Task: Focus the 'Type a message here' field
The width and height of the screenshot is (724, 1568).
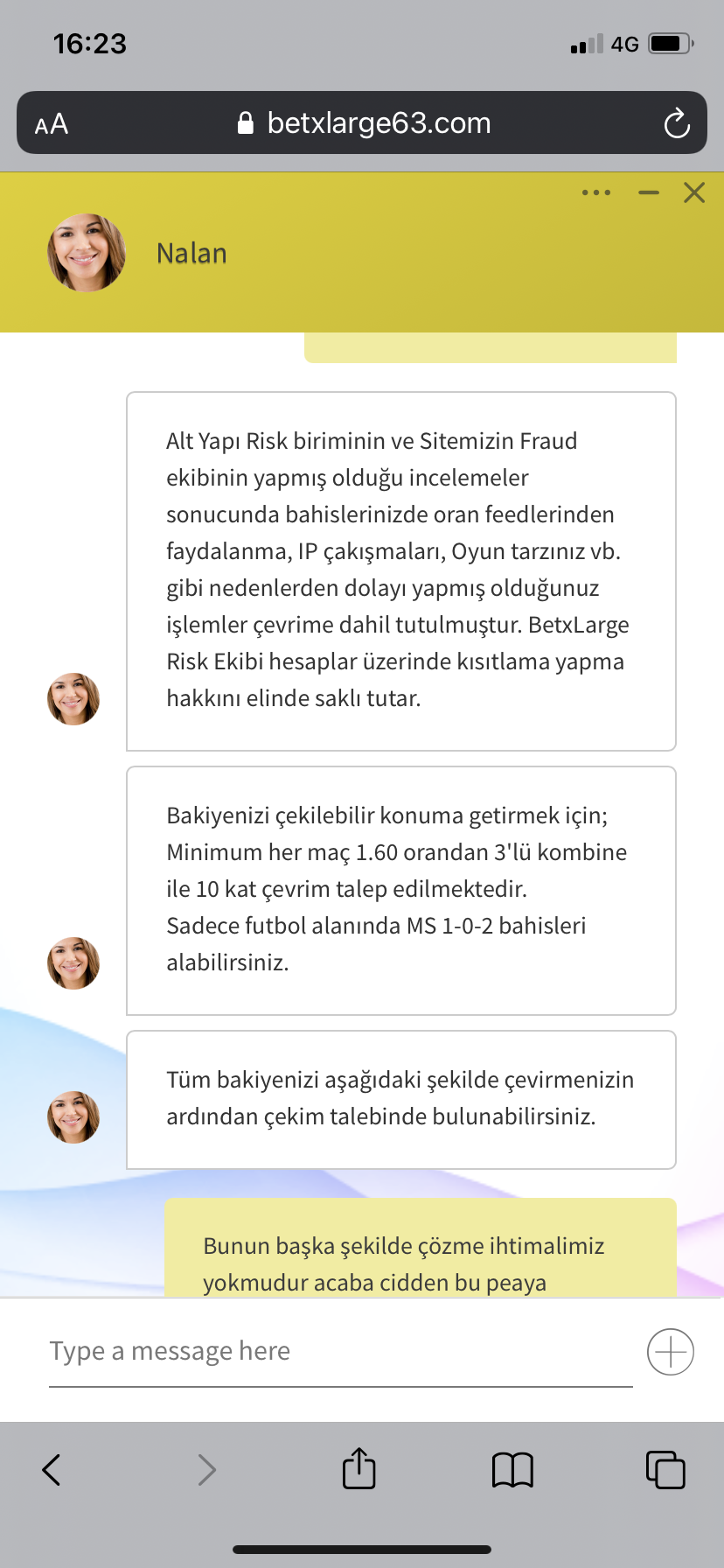Action: (x=339, y=1351)
